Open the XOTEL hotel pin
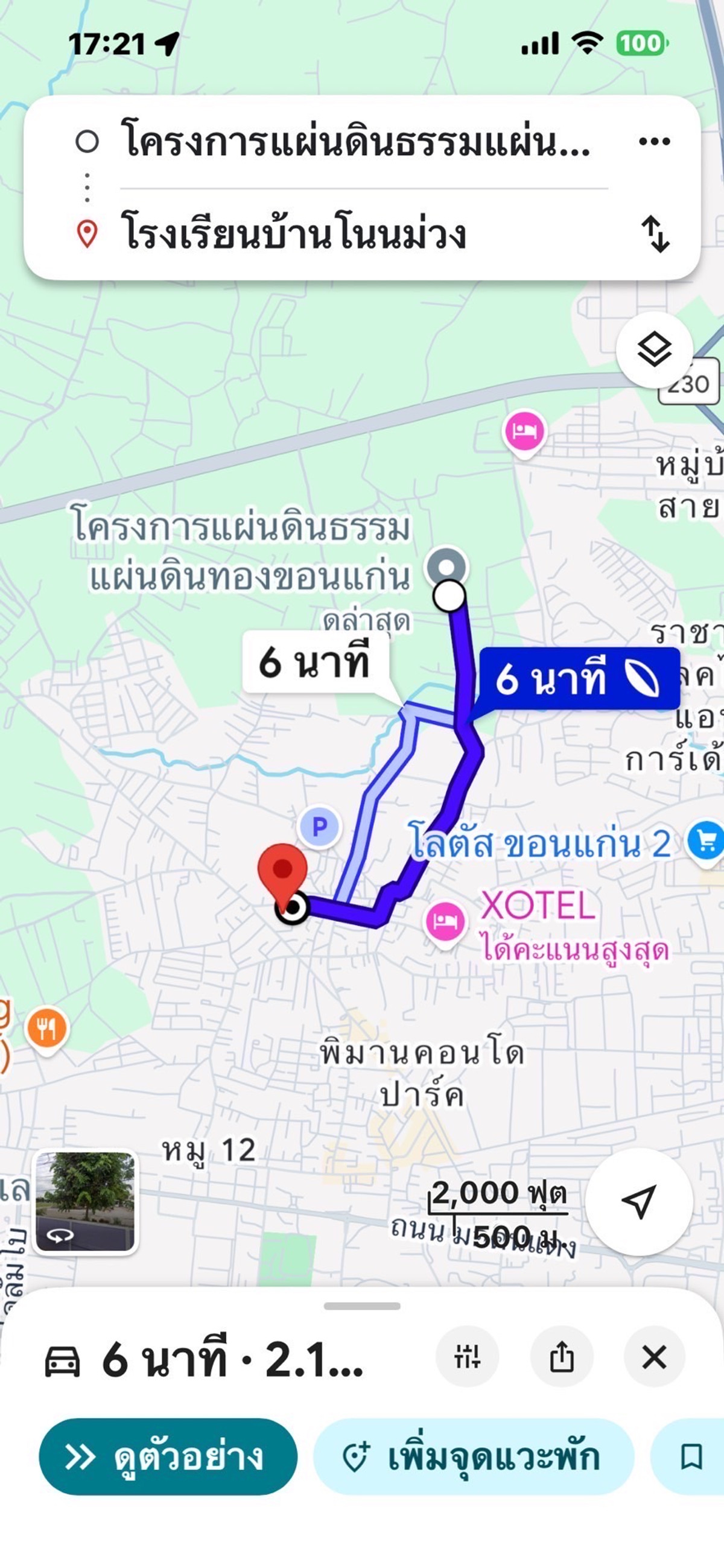 click(445, 919)
